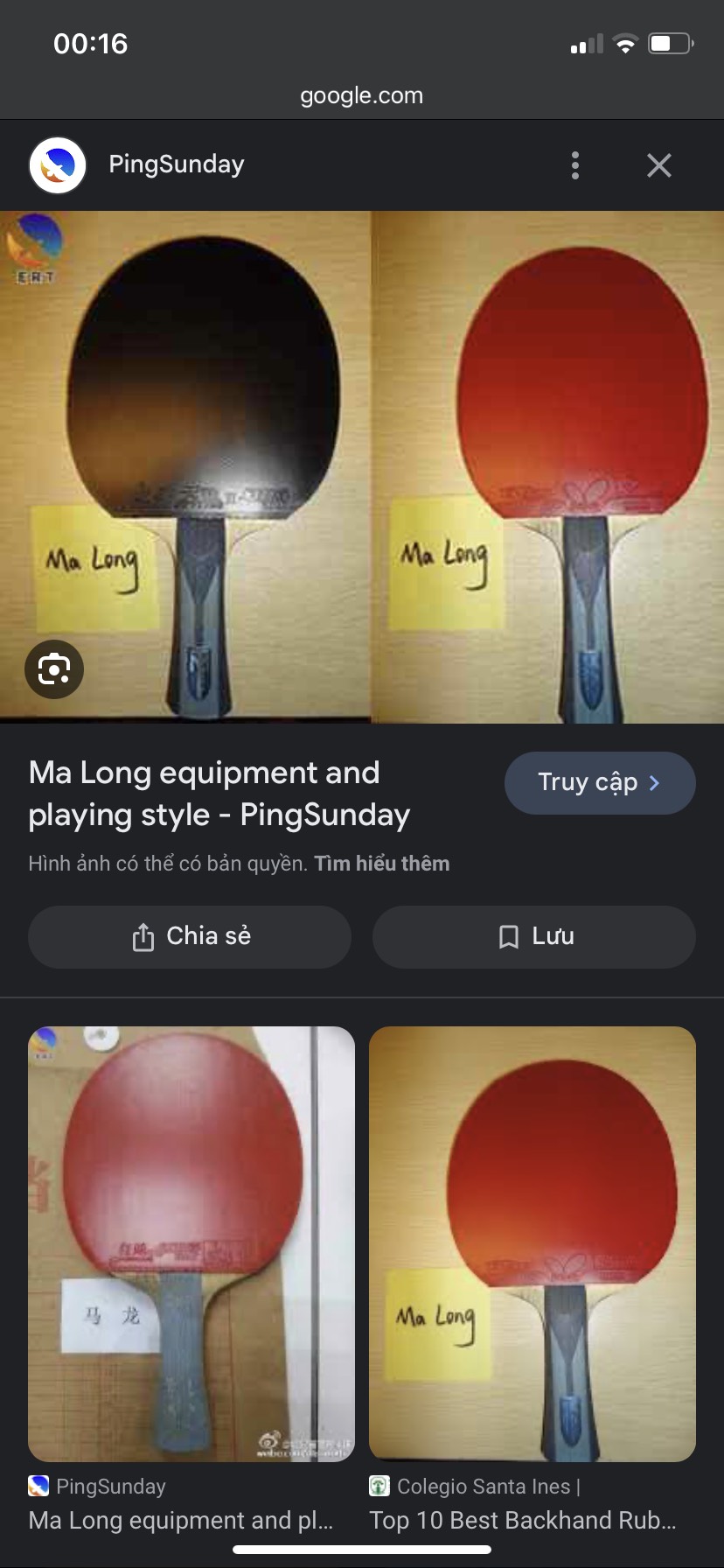Open the three-dot overflow menu
This screenshot has width=724, height=1568.
pos(574,165)
